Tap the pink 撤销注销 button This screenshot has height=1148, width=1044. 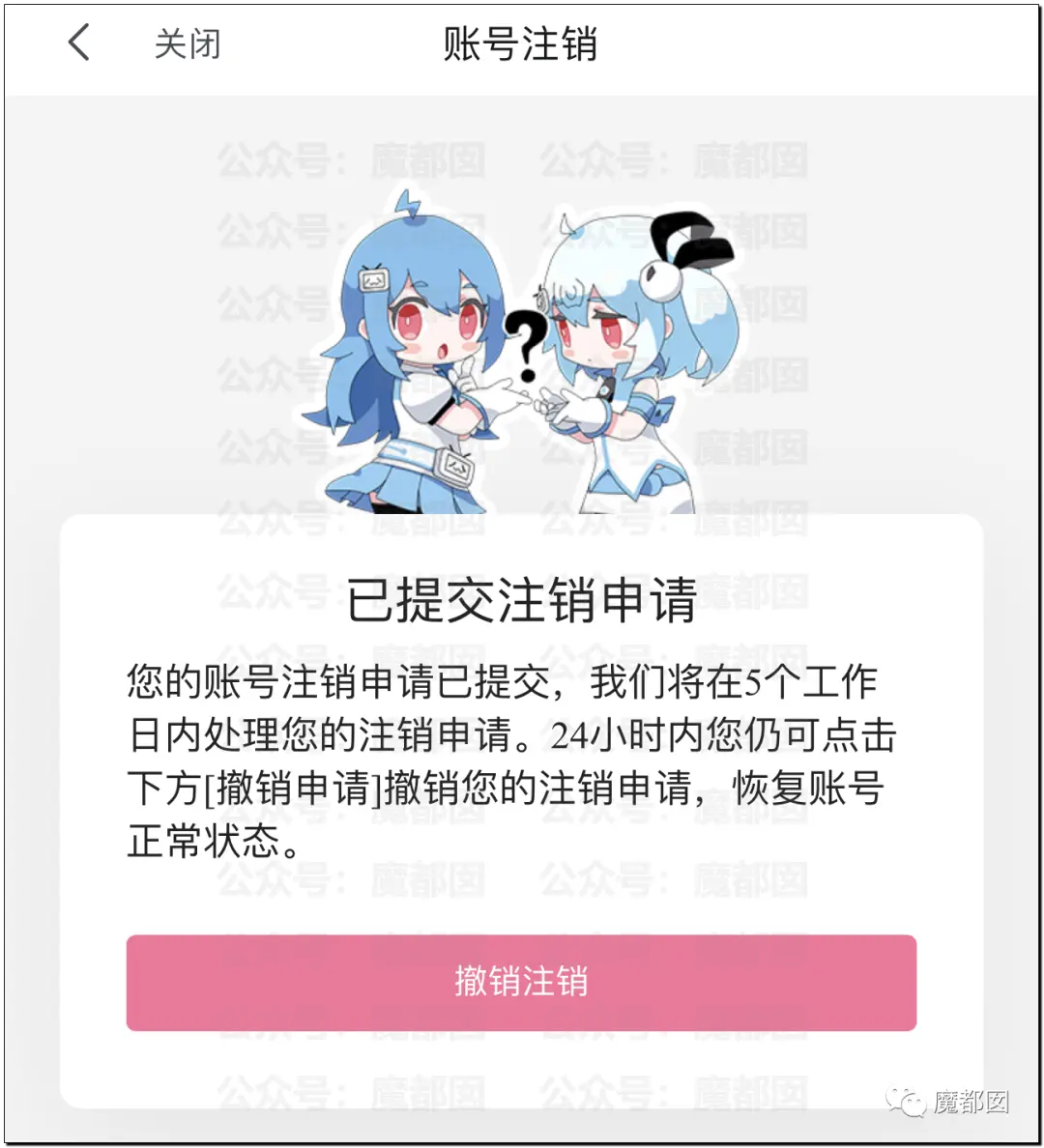pyautogui.click(x=521, y=982)
